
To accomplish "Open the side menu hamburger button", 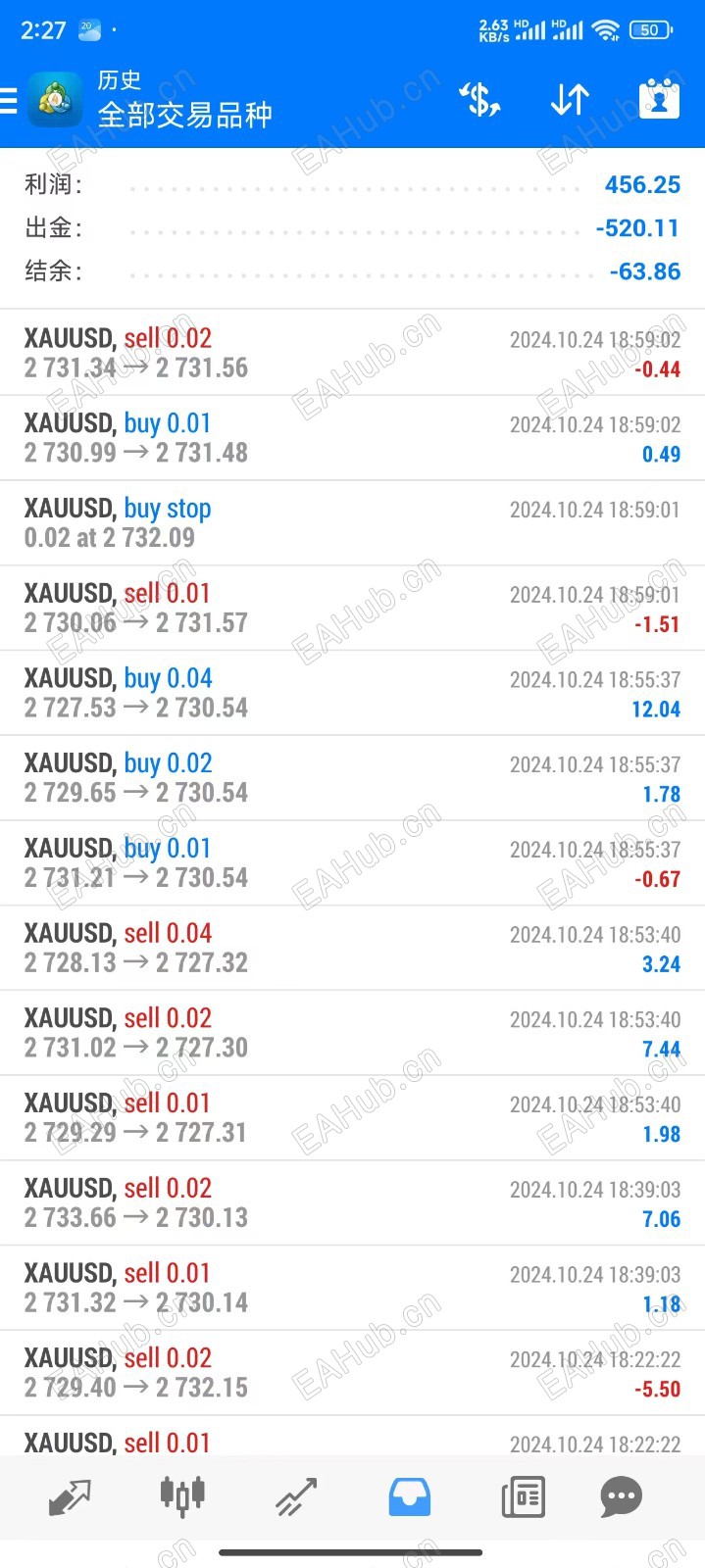I will [8, 100].
